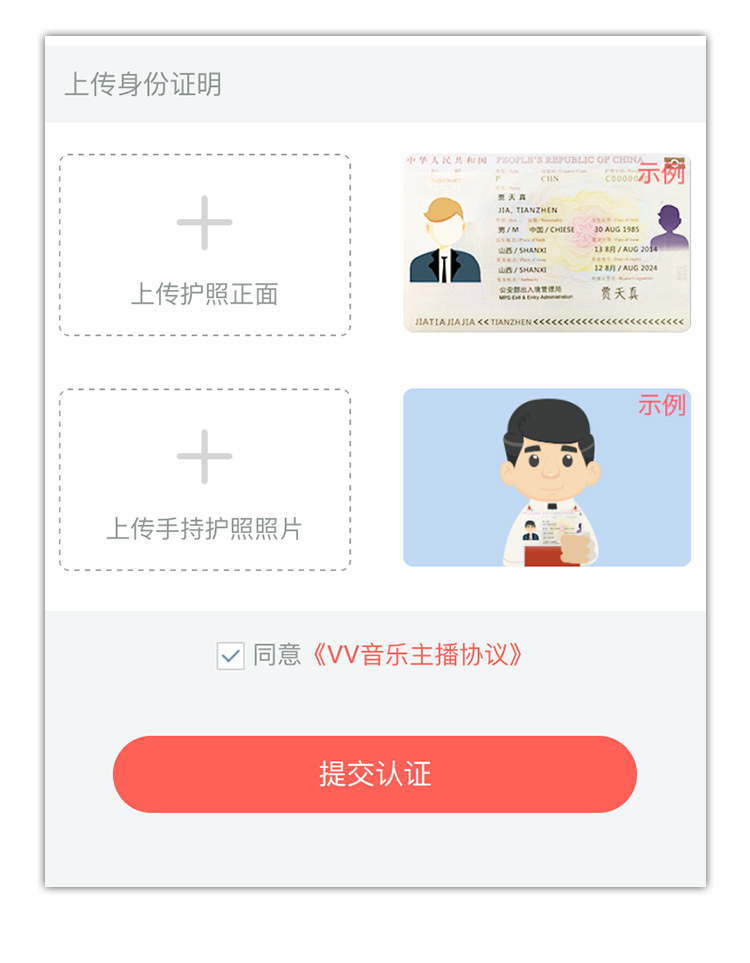Viewport: 750px width, 963px height.
Task: Tap the 上传护照正面 upload box
Action: coord(205,245)
